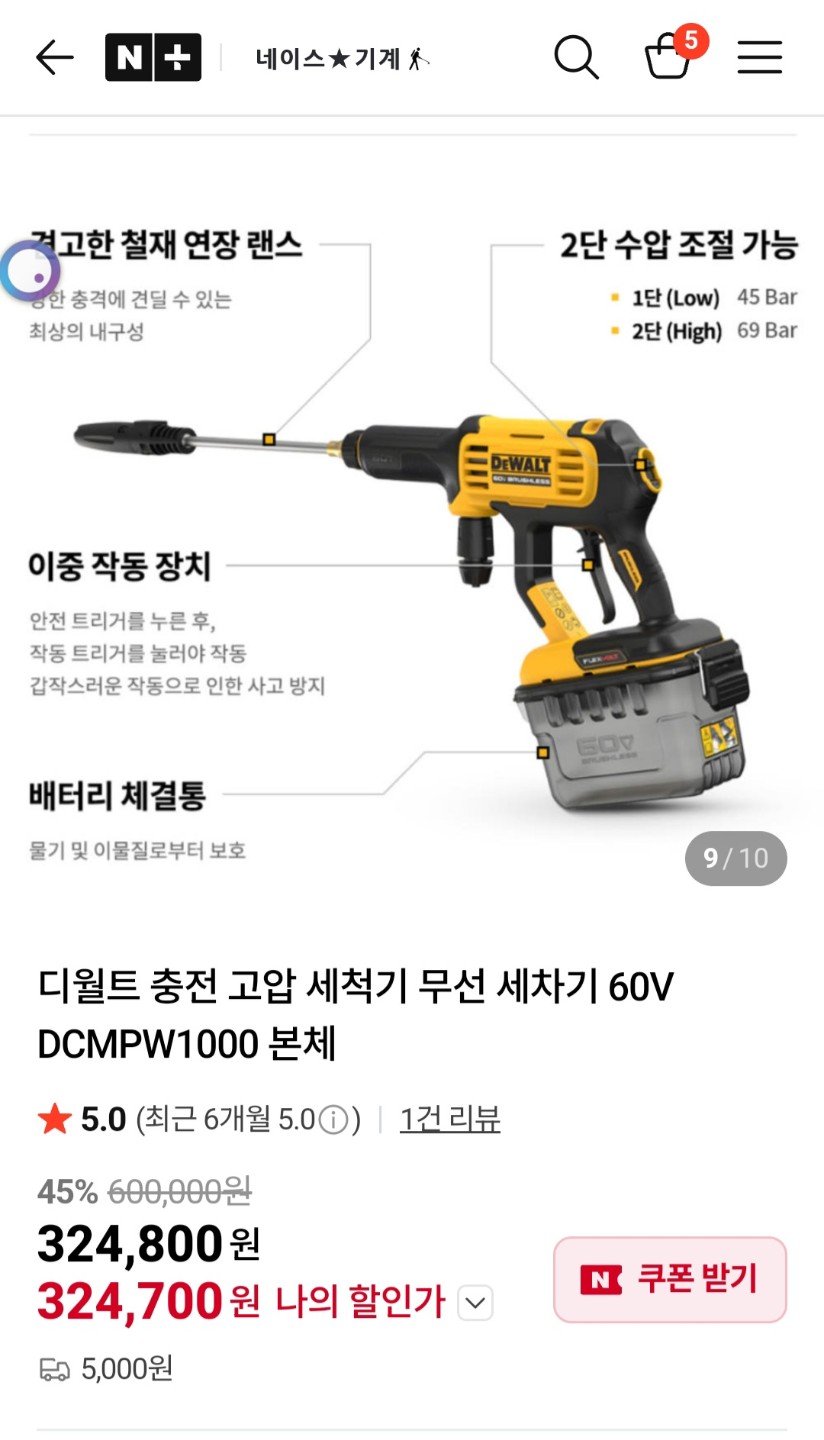
Task: Tap the 쿠폰 받기 button
Action: (x=670, y=1280)
